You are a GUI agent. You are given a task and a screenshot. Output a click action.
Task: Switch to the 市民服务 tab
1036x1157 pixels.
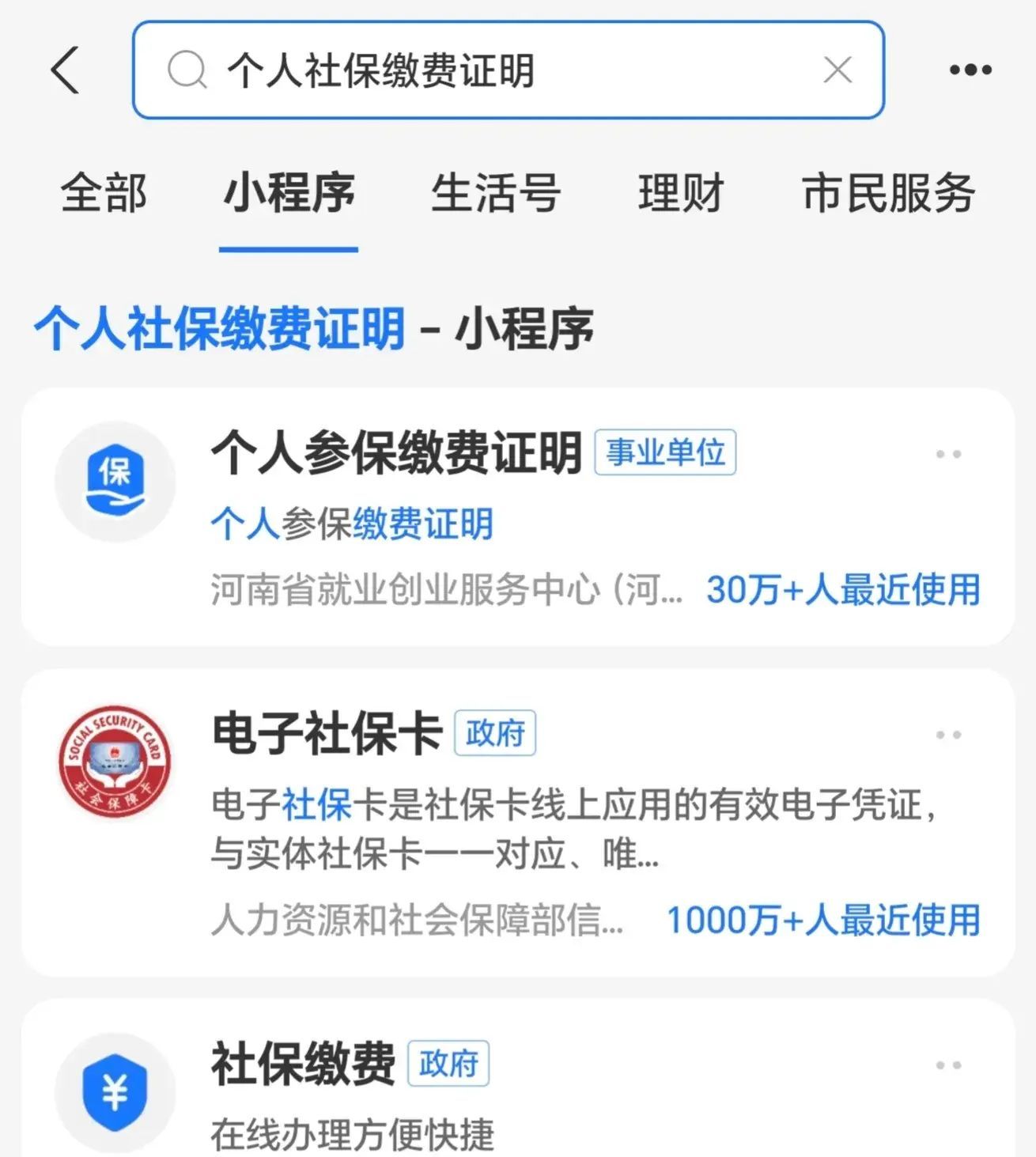tap(888, 194)
